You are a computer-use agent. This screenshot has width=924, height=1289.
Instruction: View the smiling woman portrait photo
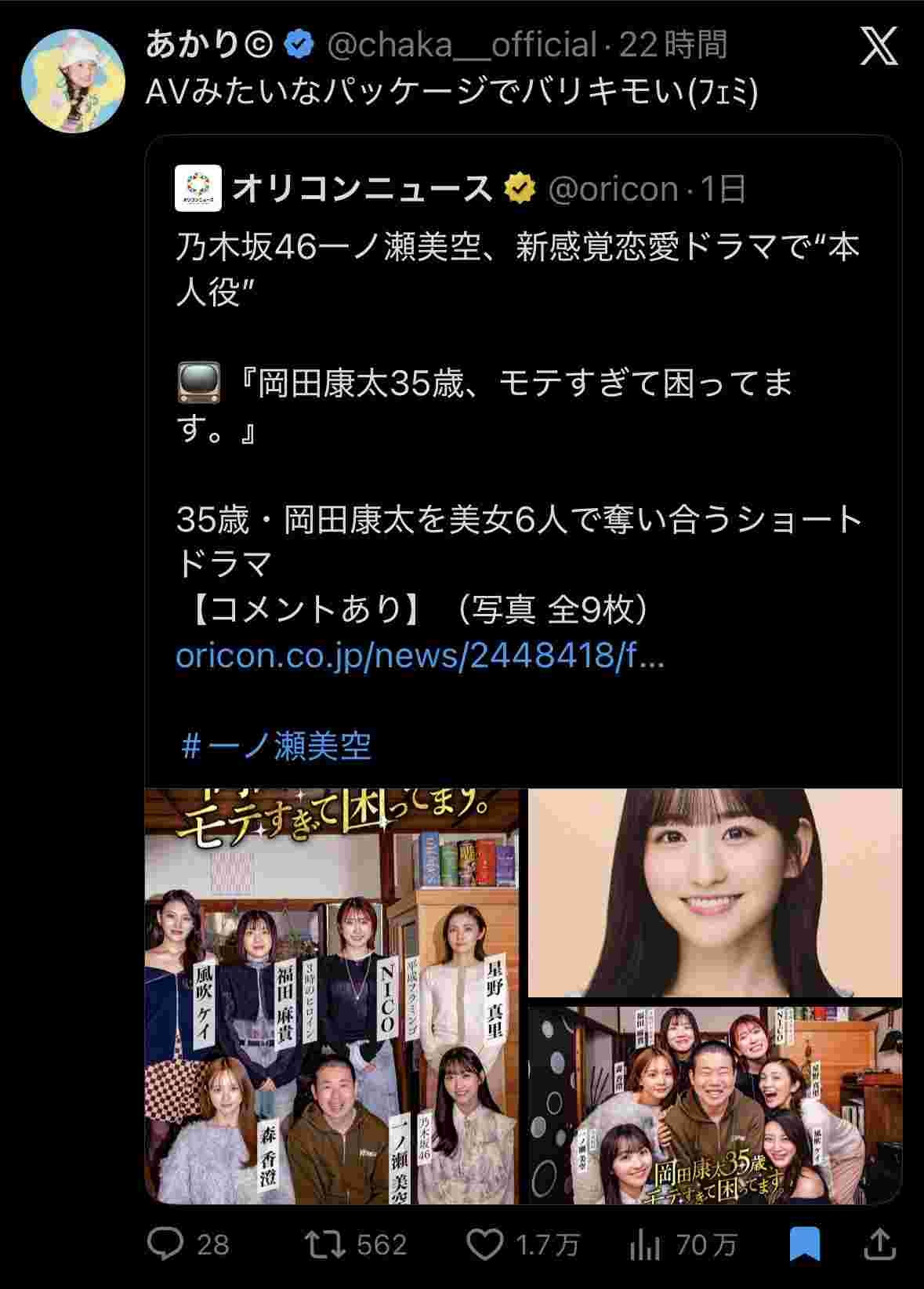(715, 891)
